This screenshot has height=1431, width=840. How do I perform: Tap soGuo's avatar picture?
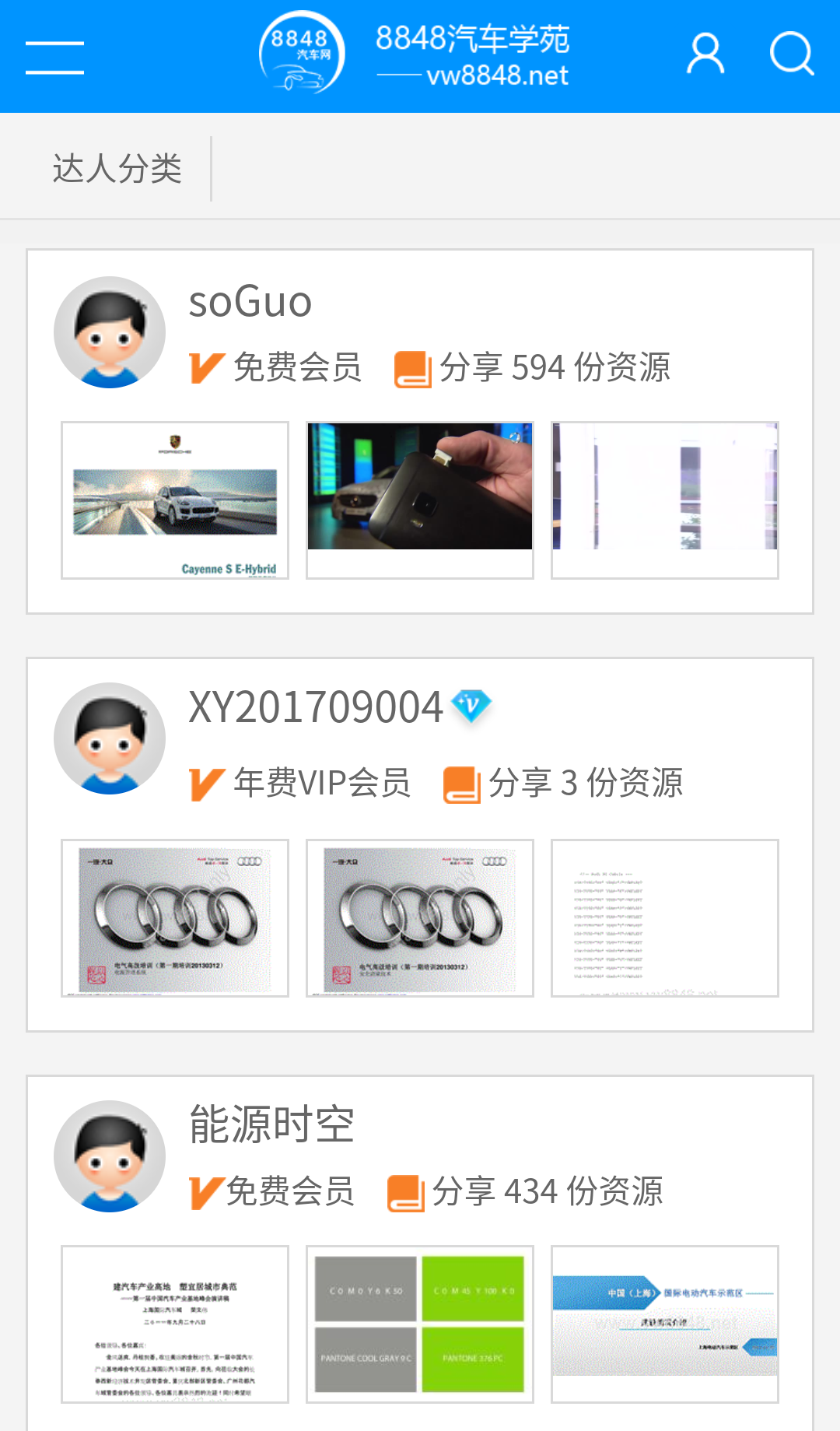pos(110,332)
